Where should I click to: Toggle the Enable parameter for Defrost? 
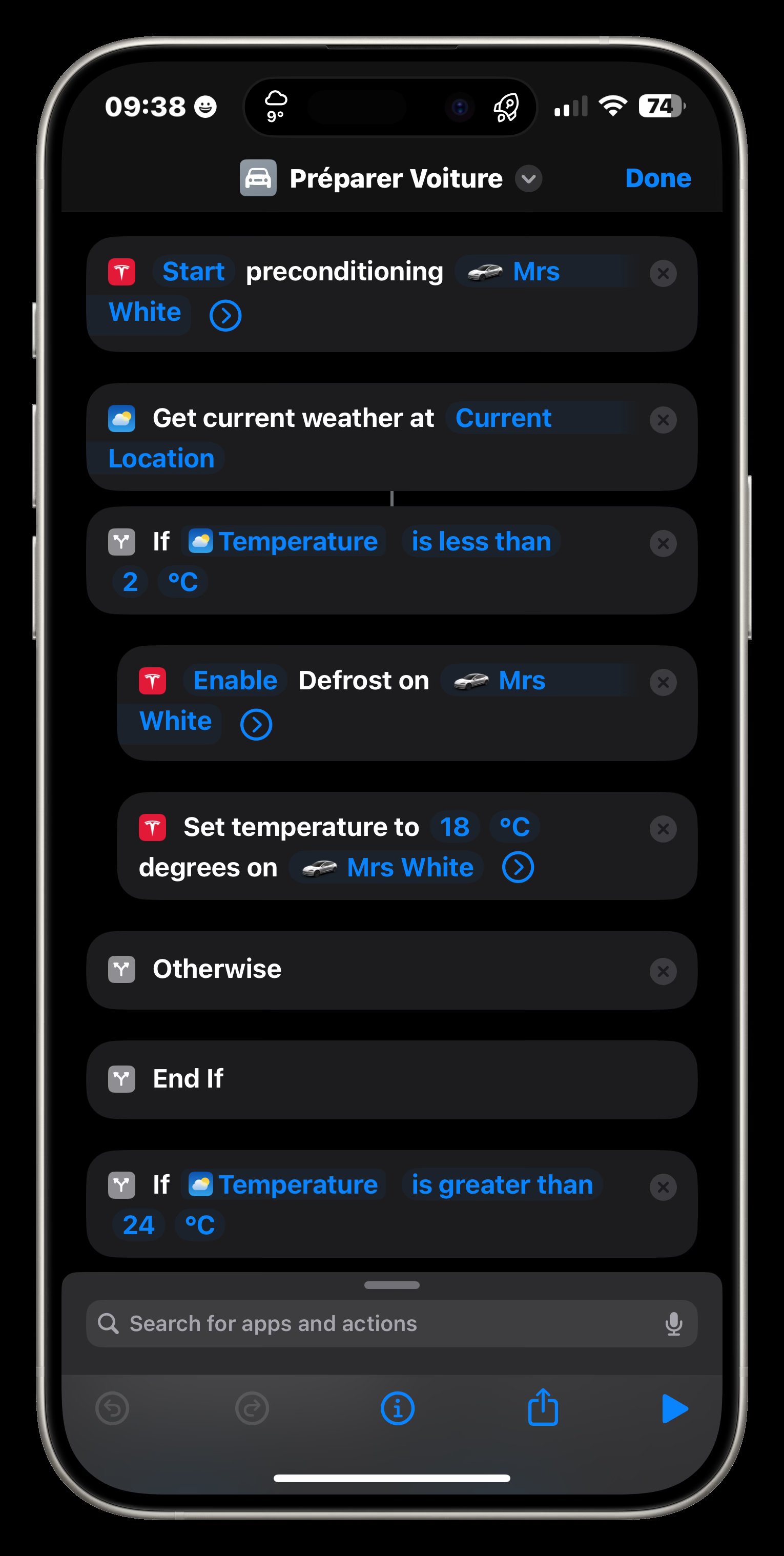[x=235, y=681]
